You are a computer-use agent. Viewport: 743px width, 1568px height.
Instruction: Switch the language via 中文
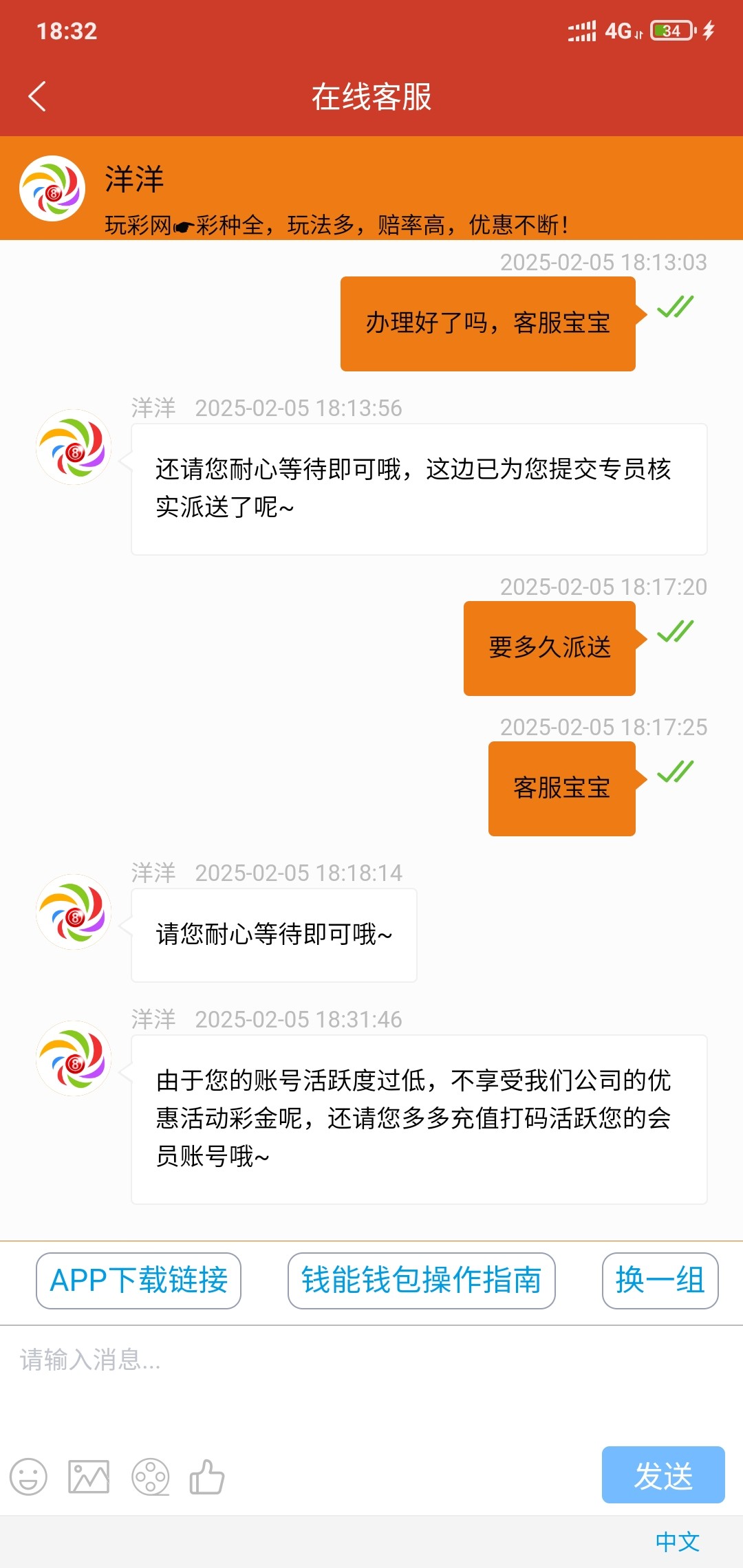(x=677, y=1542)
